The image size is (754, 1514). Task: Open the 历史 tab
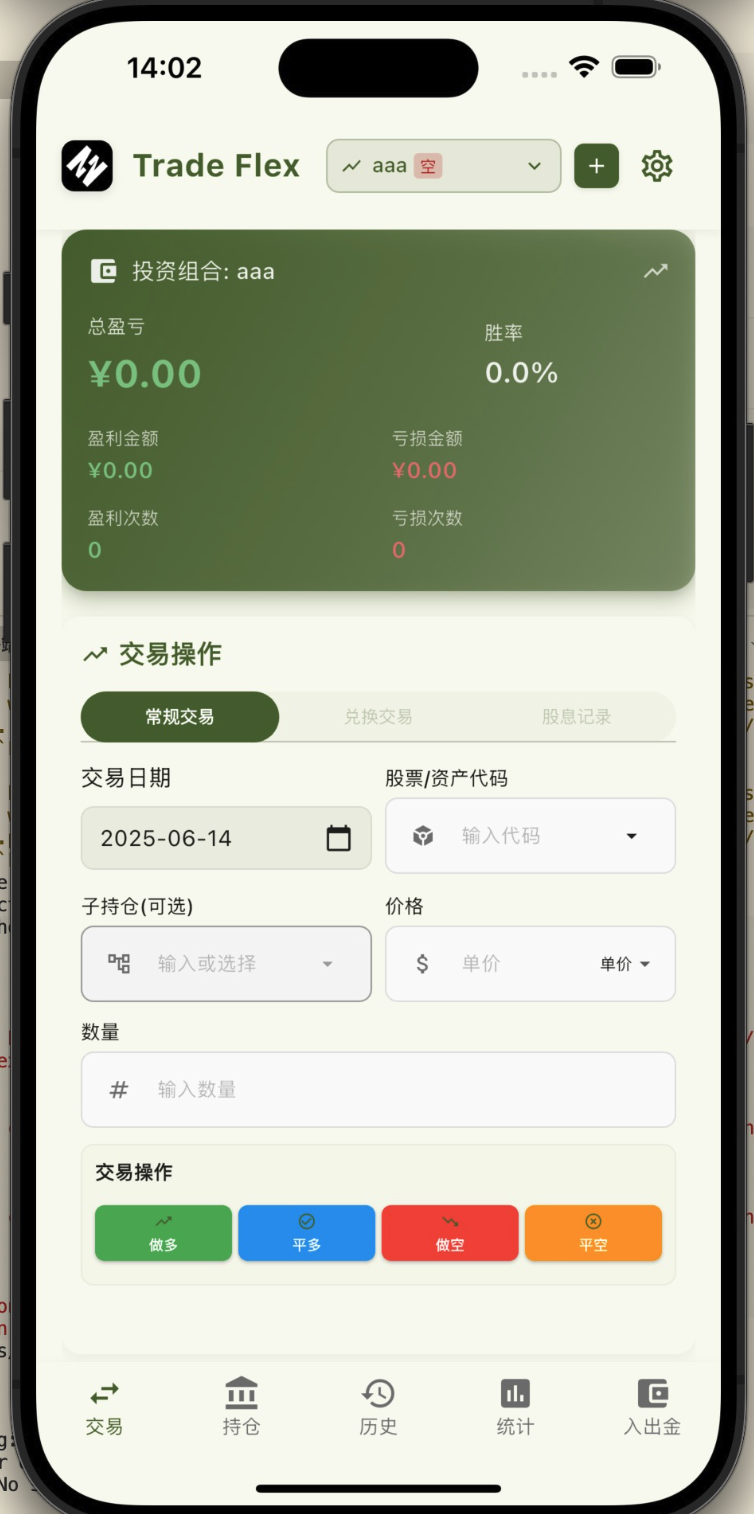[378, 1407]
